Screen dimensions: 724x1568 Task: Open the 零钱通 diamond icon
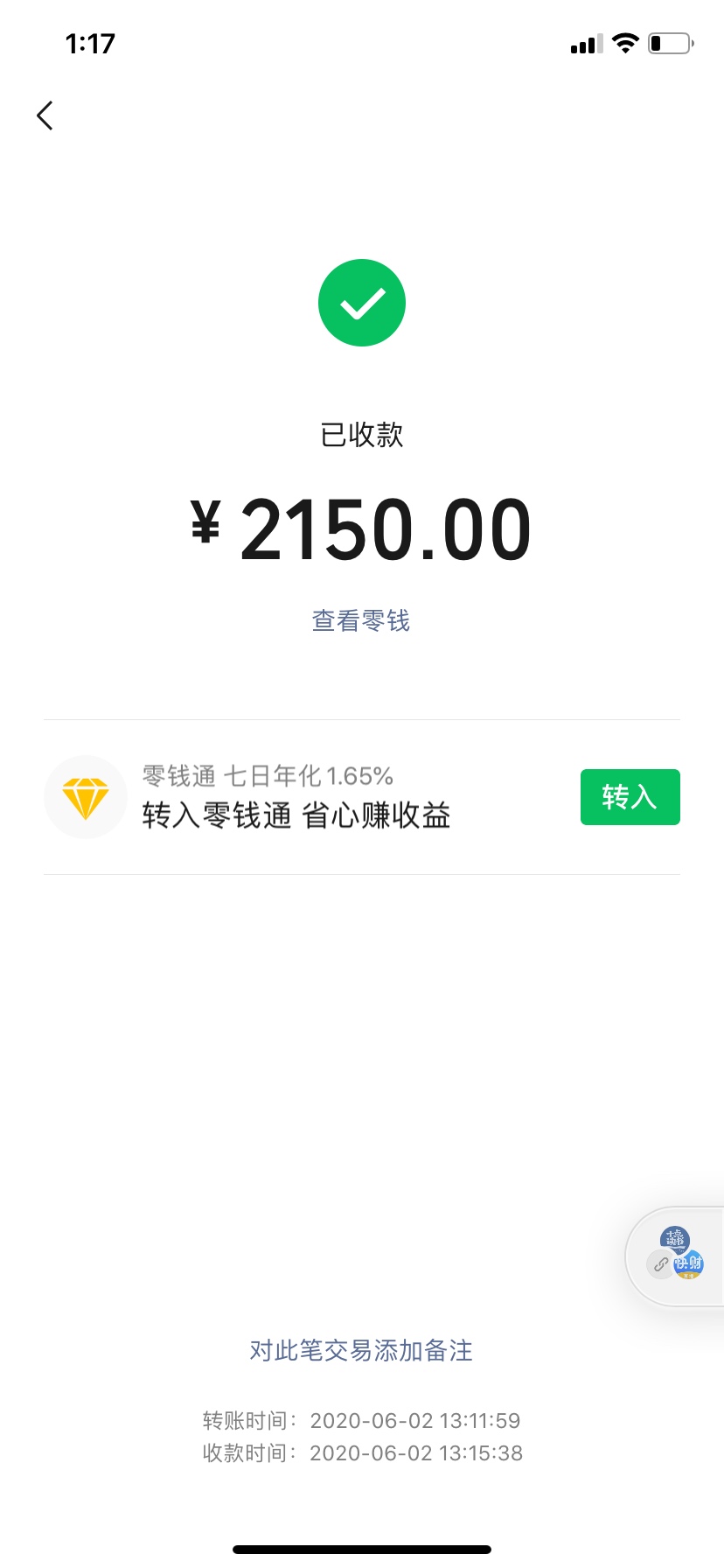(85, 796)
